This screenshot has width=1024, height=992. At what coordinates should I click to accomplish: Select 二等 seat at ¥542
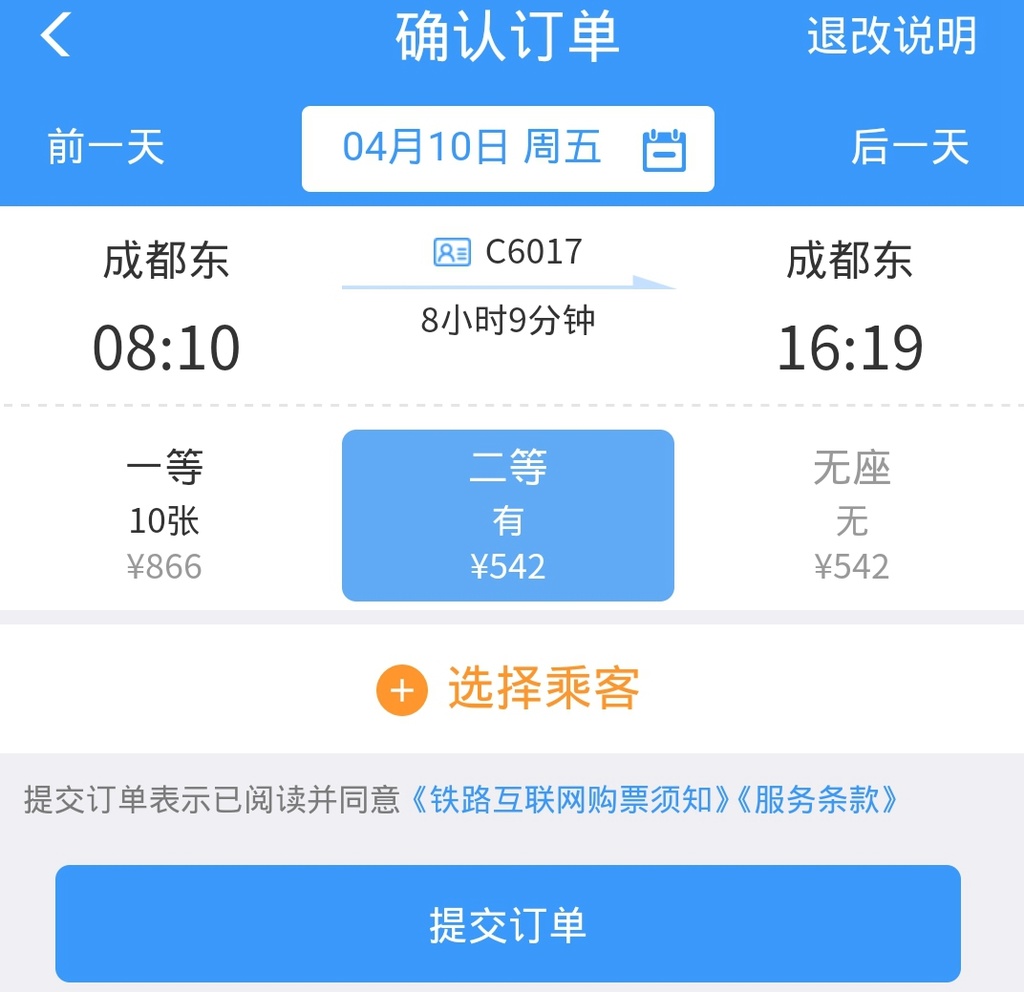[x=508, y=516]
